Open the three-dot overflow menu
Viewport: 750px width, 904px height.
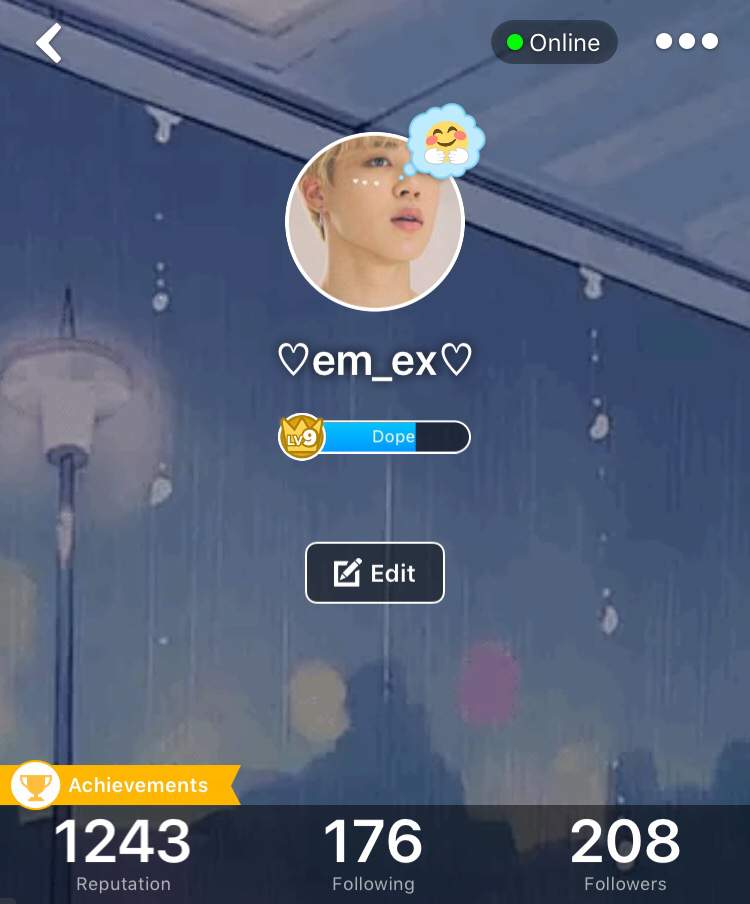(686, 42)
